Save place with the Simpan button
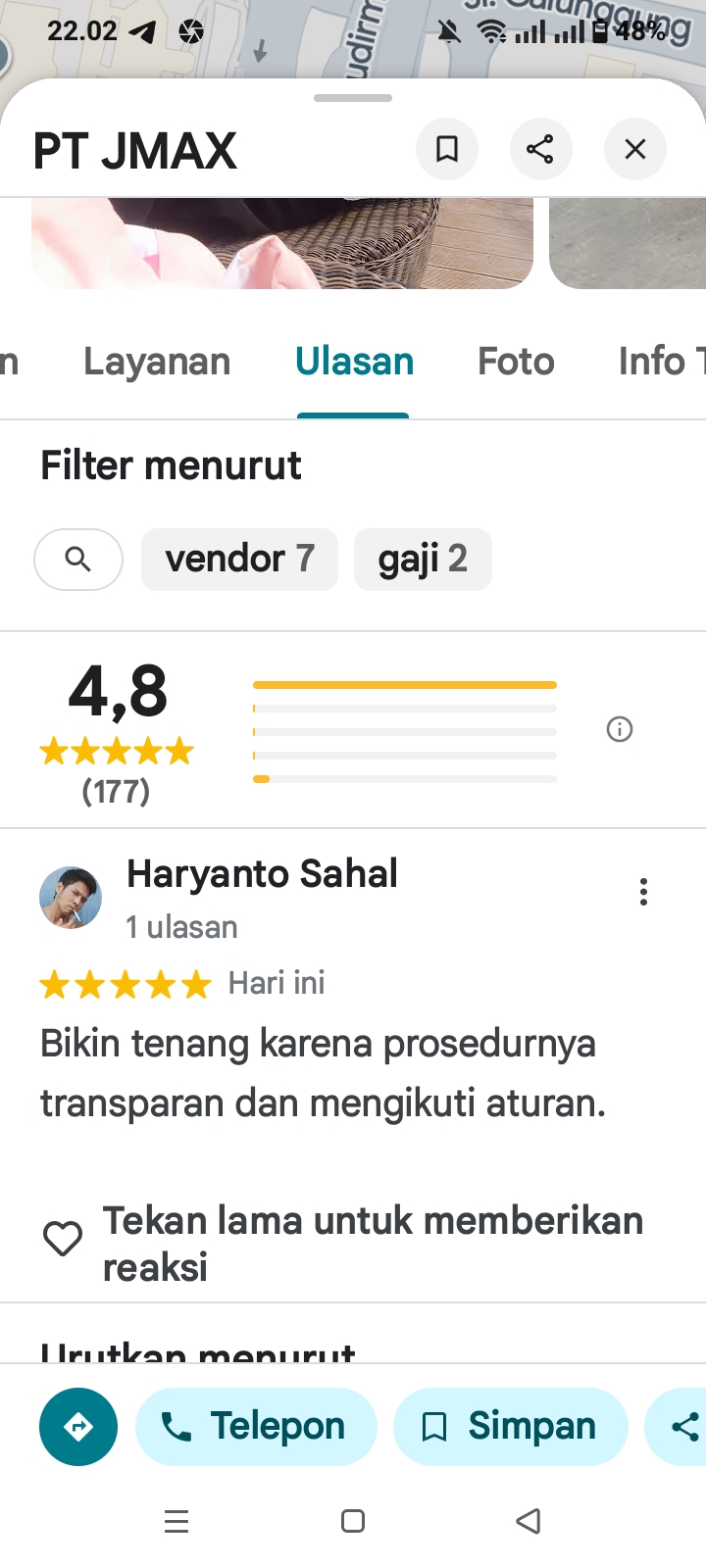 tap(510, 1427)
